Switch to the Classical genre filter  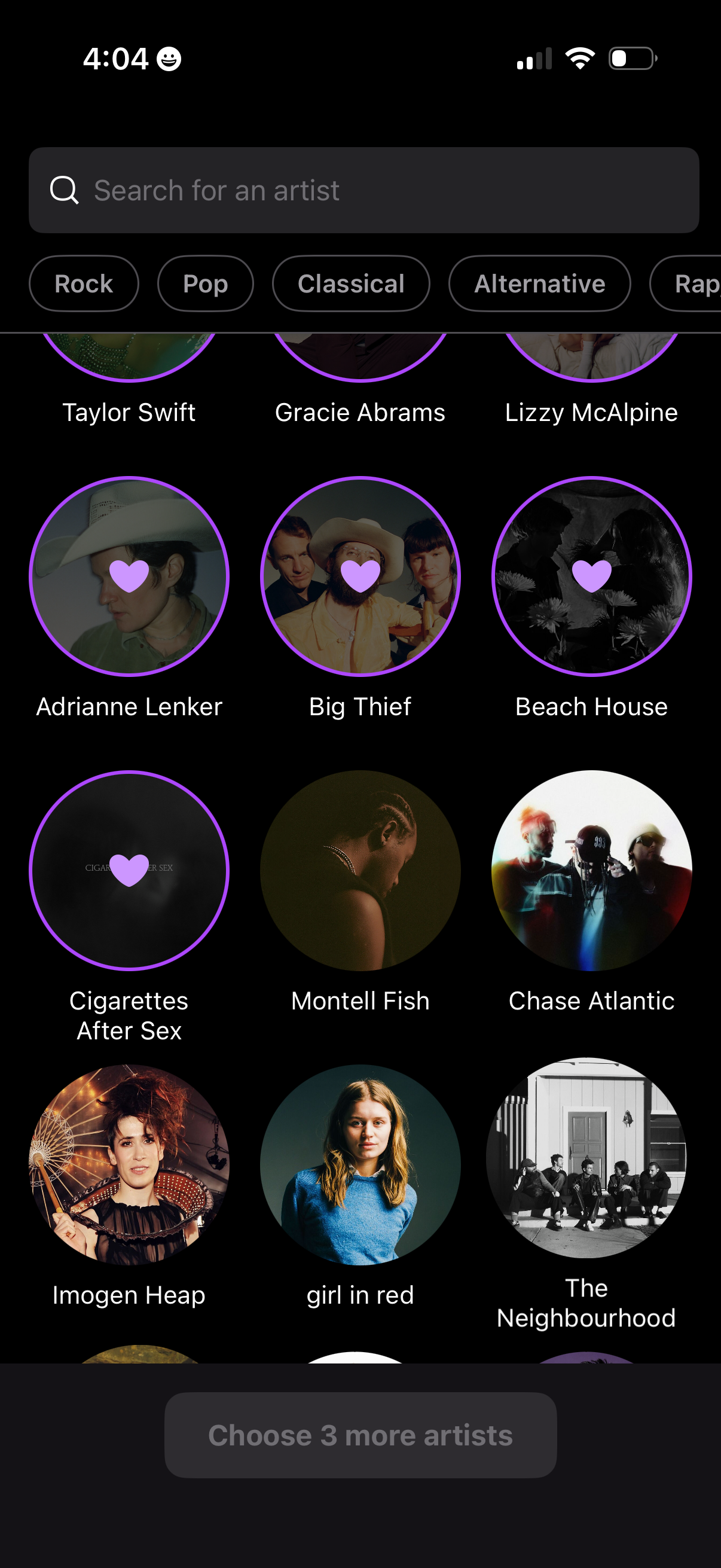point(351,283)
